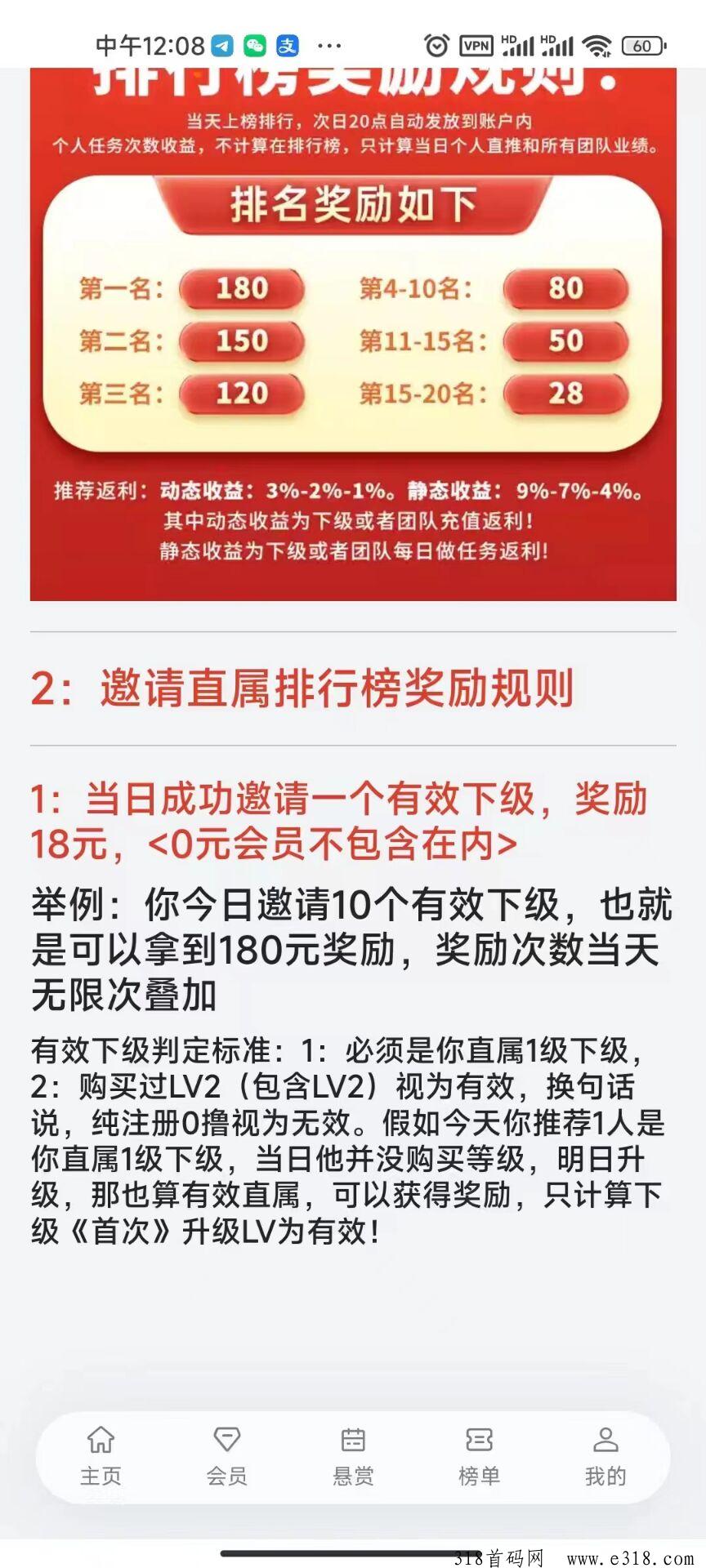
Task: Switch to the 会员 tab
Action: pos(226,1456)
